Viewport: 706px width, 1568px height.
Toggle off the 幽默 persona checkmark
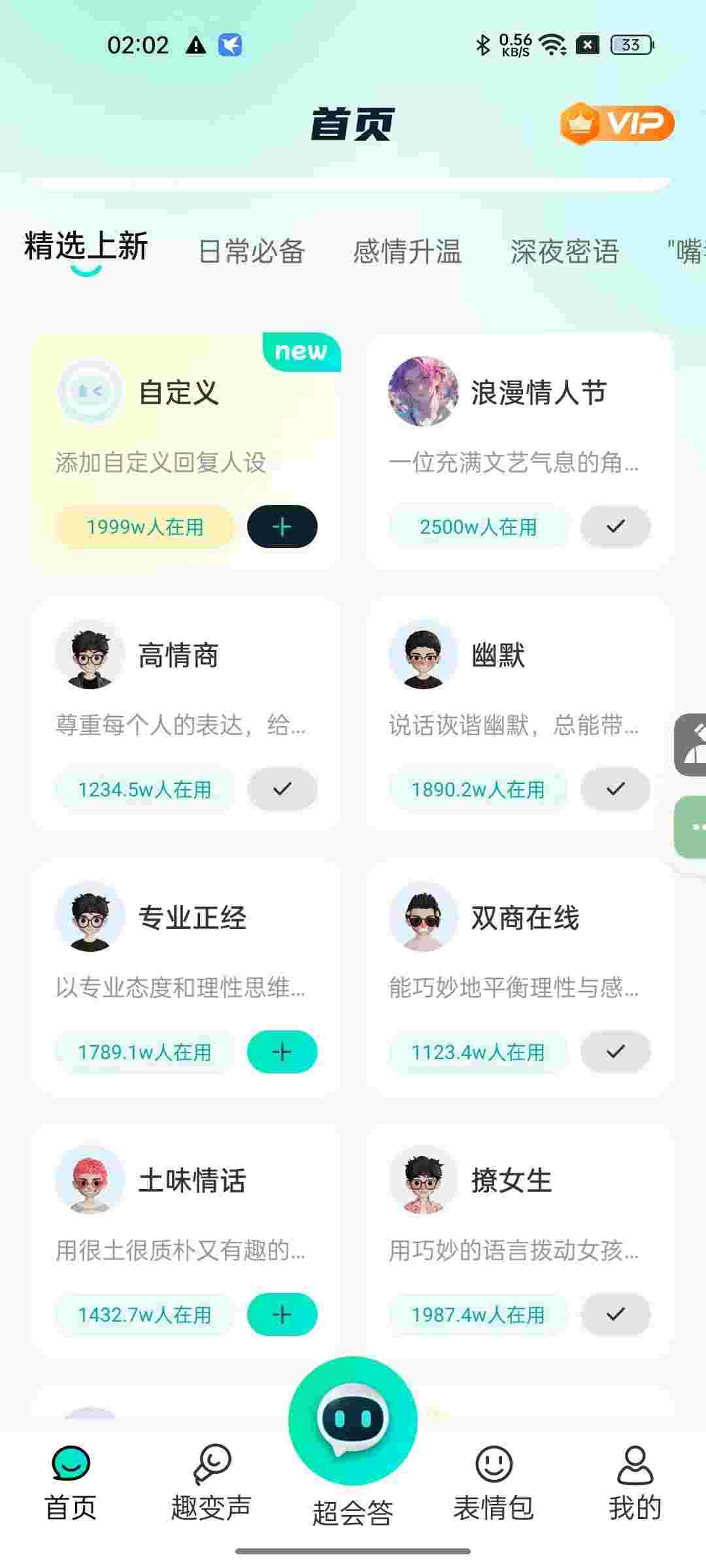[615, 789]
